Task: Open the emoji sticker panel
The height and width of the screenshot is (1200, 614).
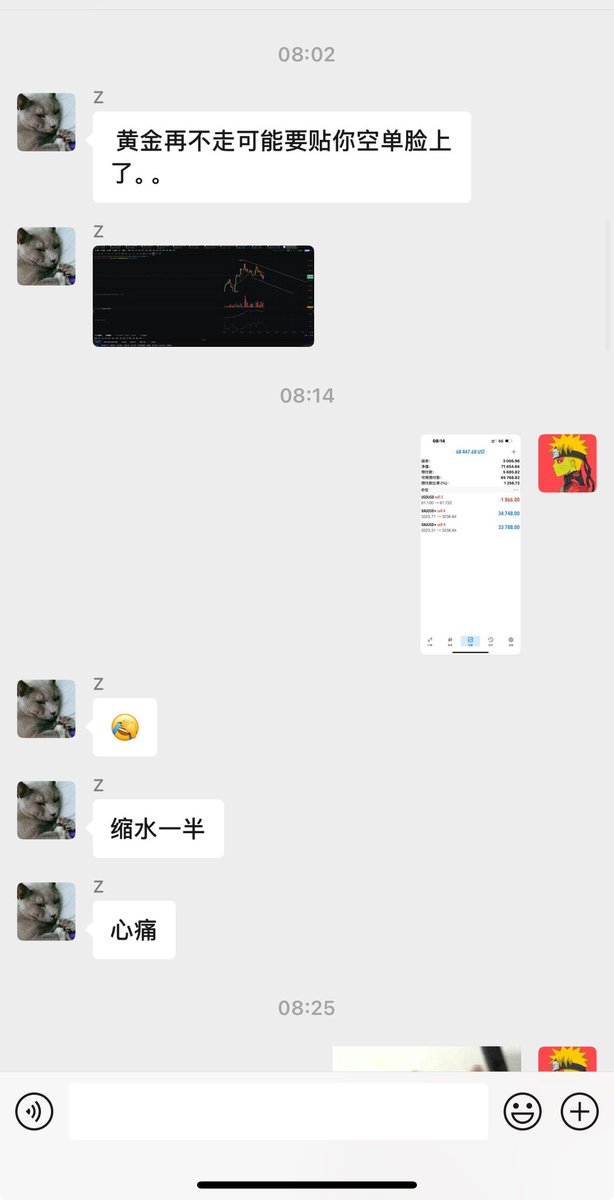Action: (522, 1111)
